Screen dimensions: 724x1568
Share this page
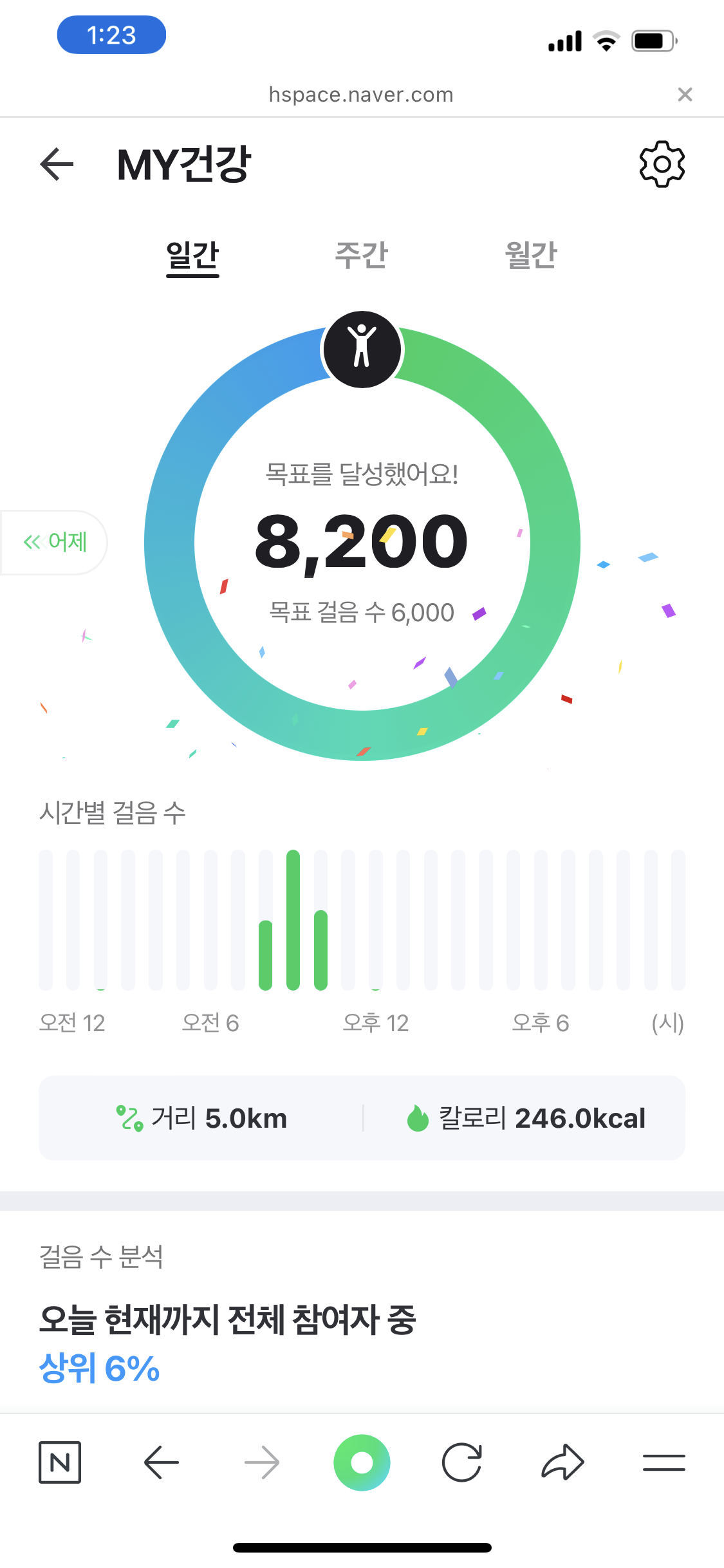coord(562,1462)
